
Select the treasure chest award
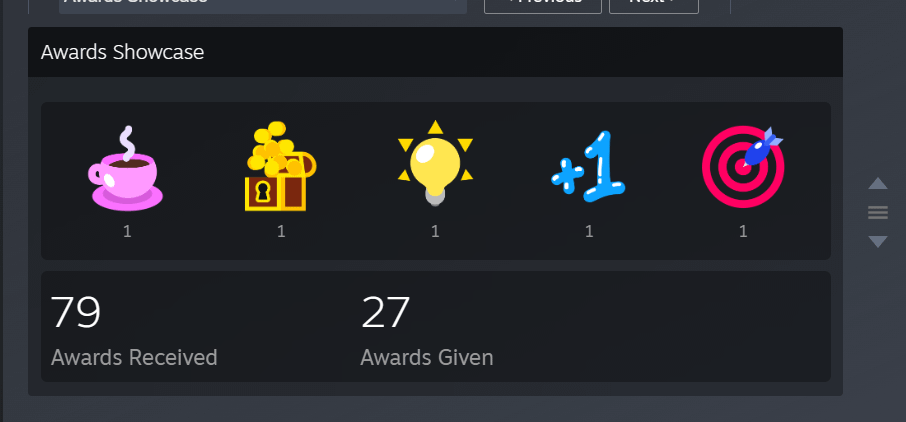tap(280, 166)
